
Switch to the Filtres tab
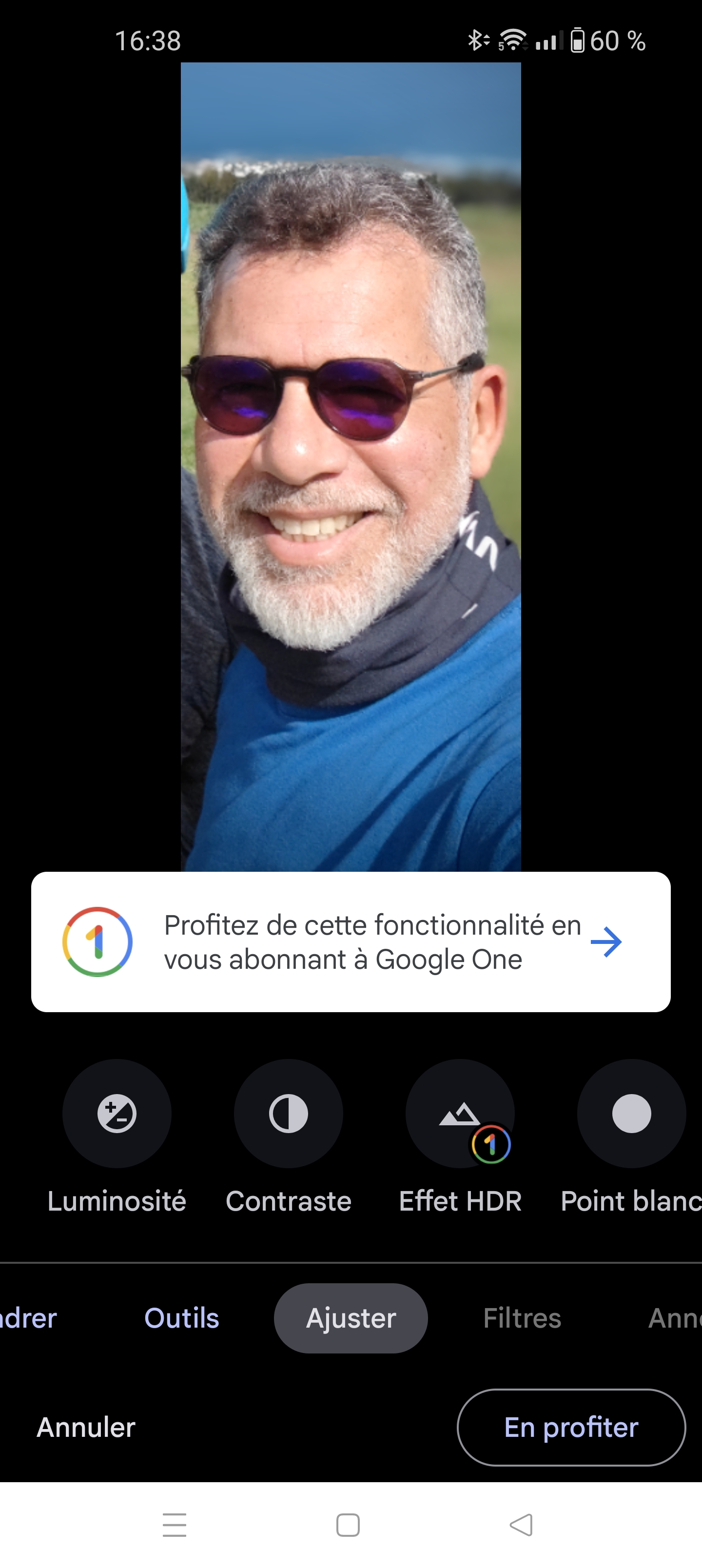tap(522, 1318)
